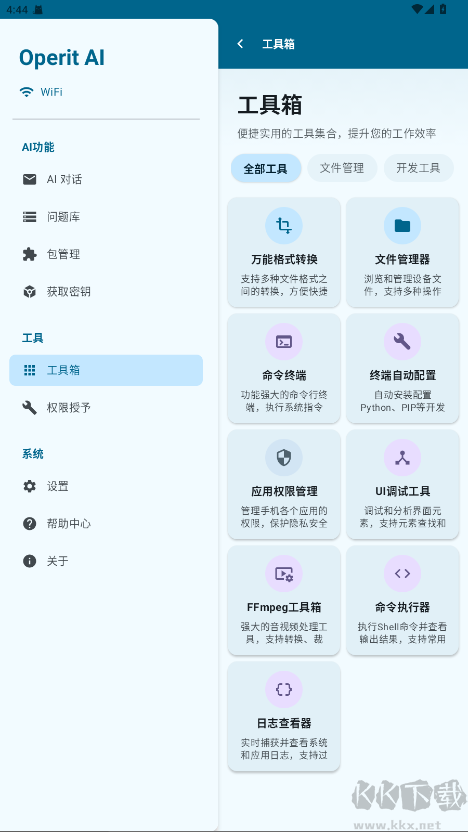Open the UI调试工具 card
Image resolution: width=468 pixels, height=832 pixels.
point(403,484)
